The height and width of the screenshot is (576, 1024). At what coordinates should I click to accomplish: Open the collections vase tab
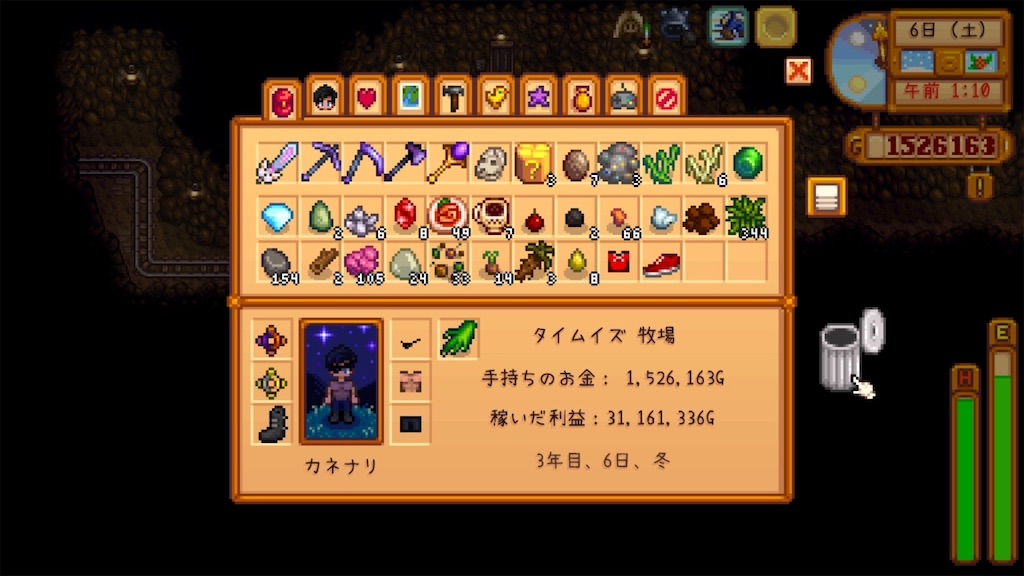[580, 98]
